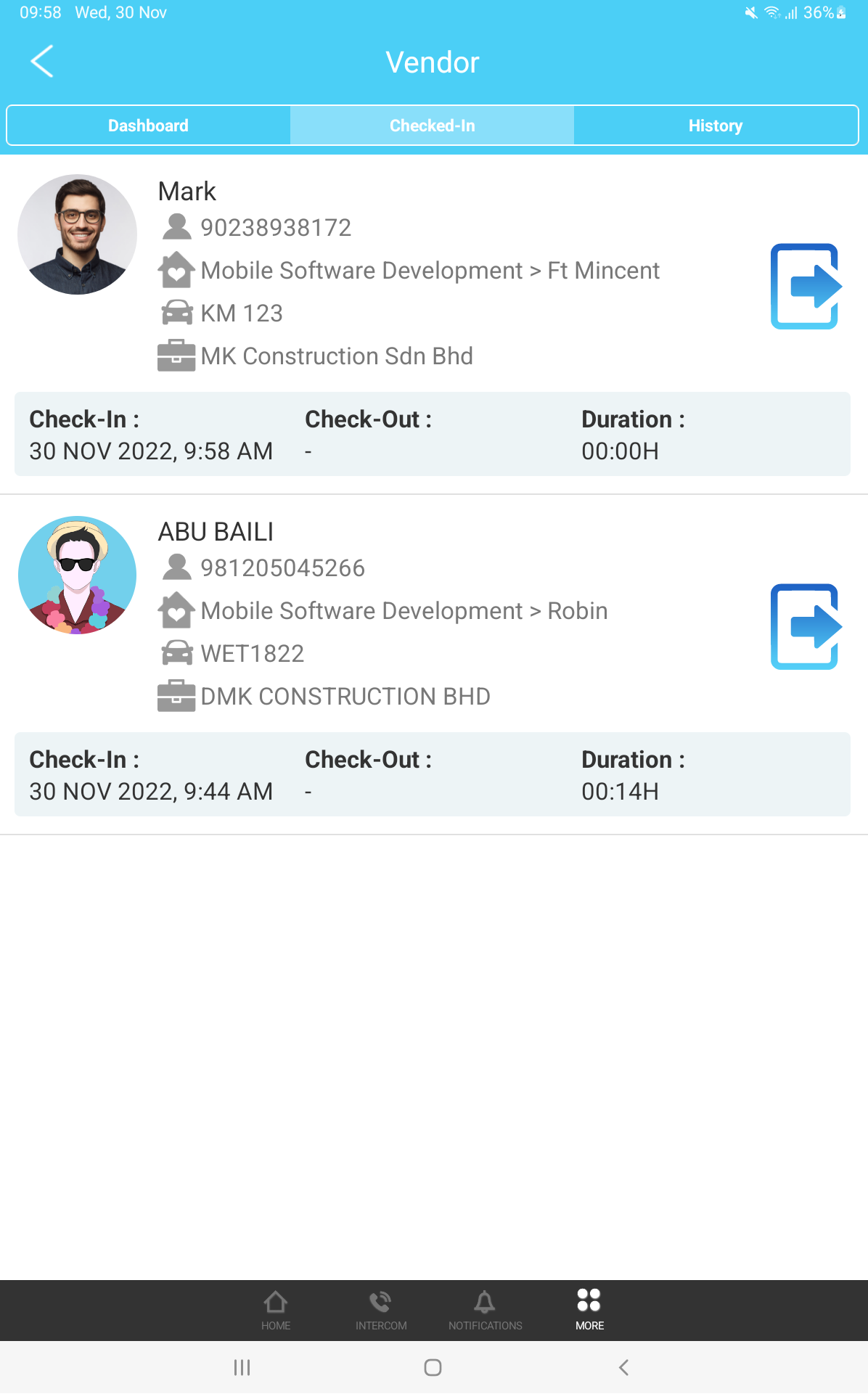
Task: Check out vendor ABU BAILI
Action: pyautogui.click(x=806, y=626)
